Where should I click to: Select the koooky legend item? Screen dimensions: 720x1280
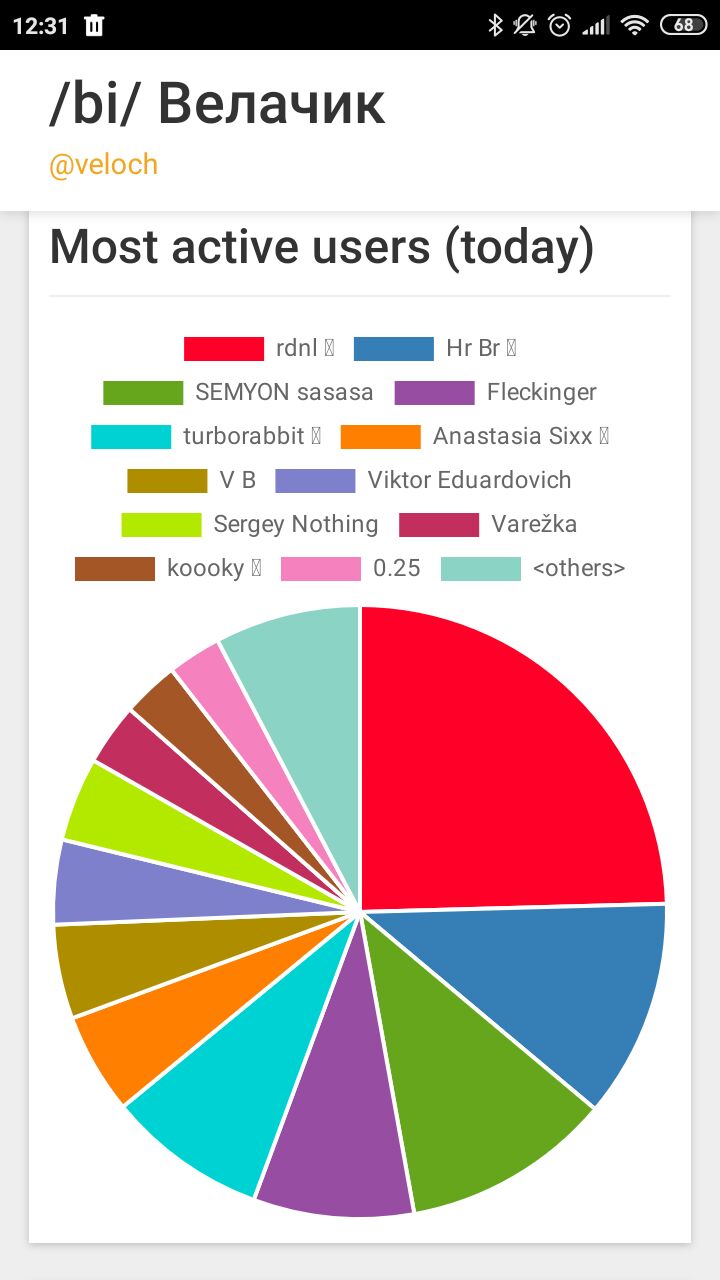pos(169,568)
